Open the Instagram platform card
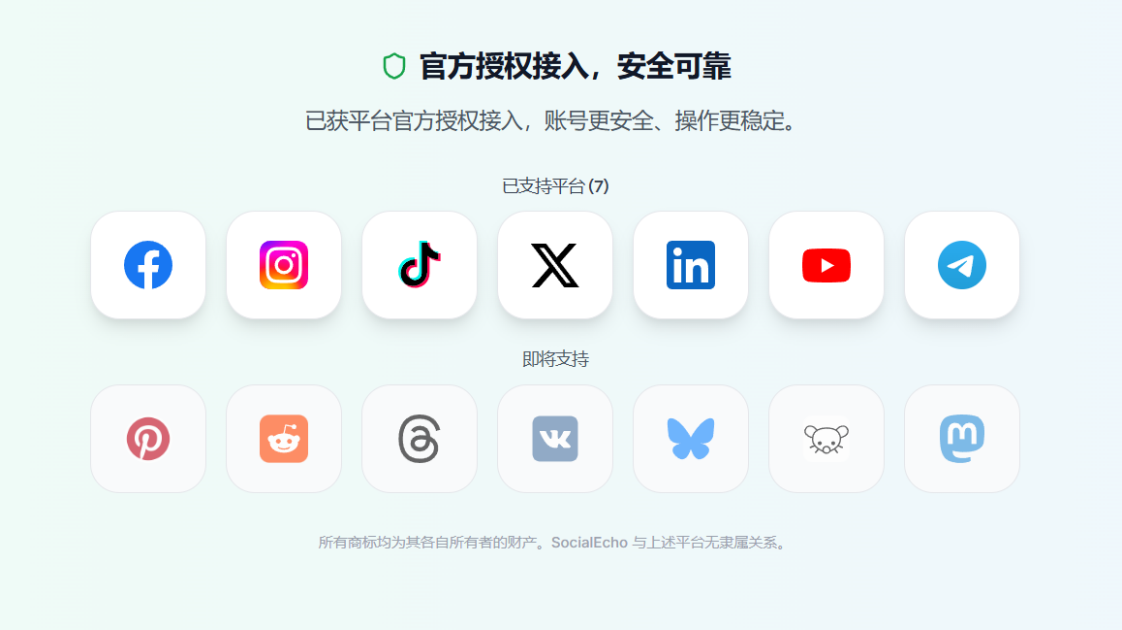The height and width of the screenshot is (630, 1122). (x=284, y=265)
